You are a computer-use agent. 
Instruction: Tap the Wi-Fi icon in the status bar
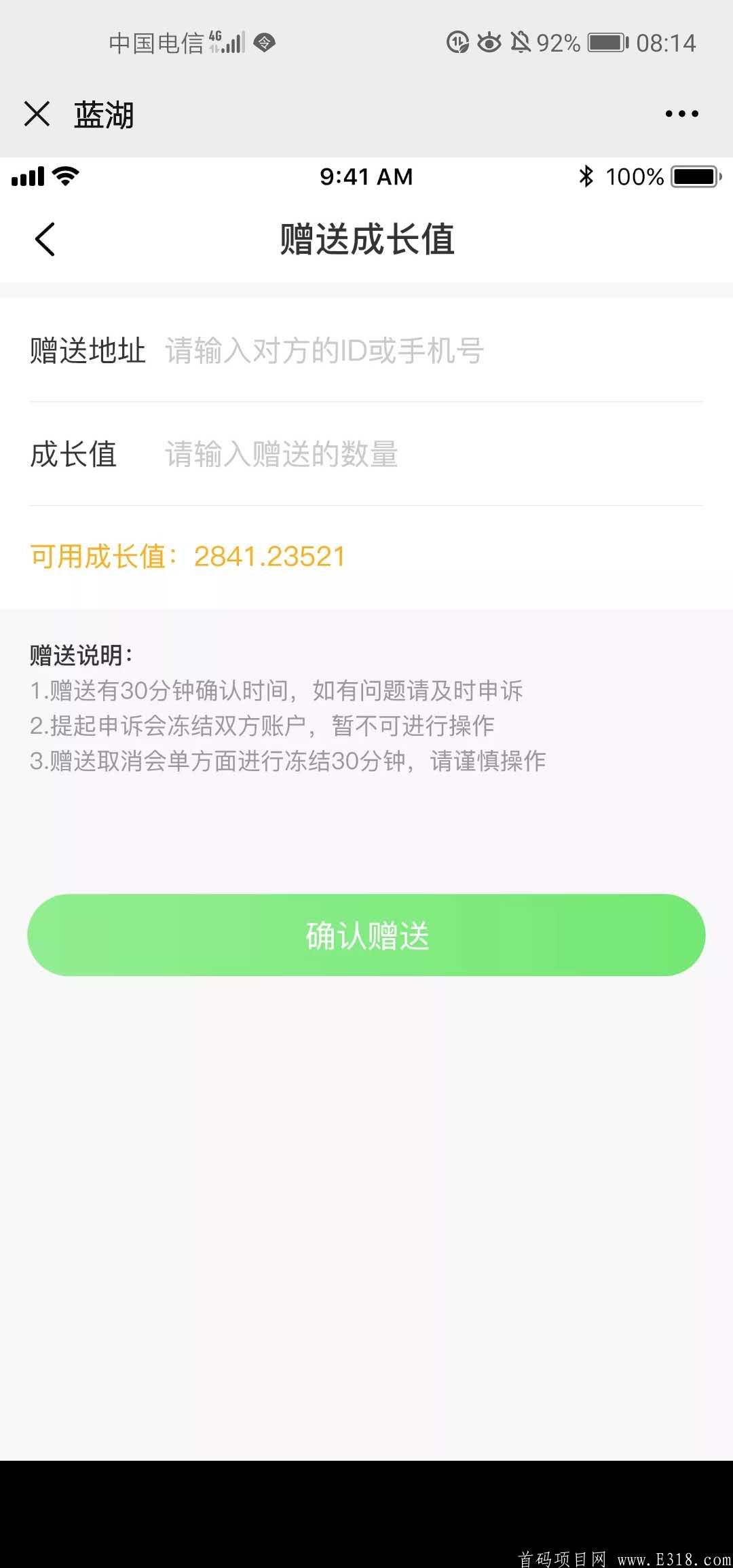pos(64,175)
